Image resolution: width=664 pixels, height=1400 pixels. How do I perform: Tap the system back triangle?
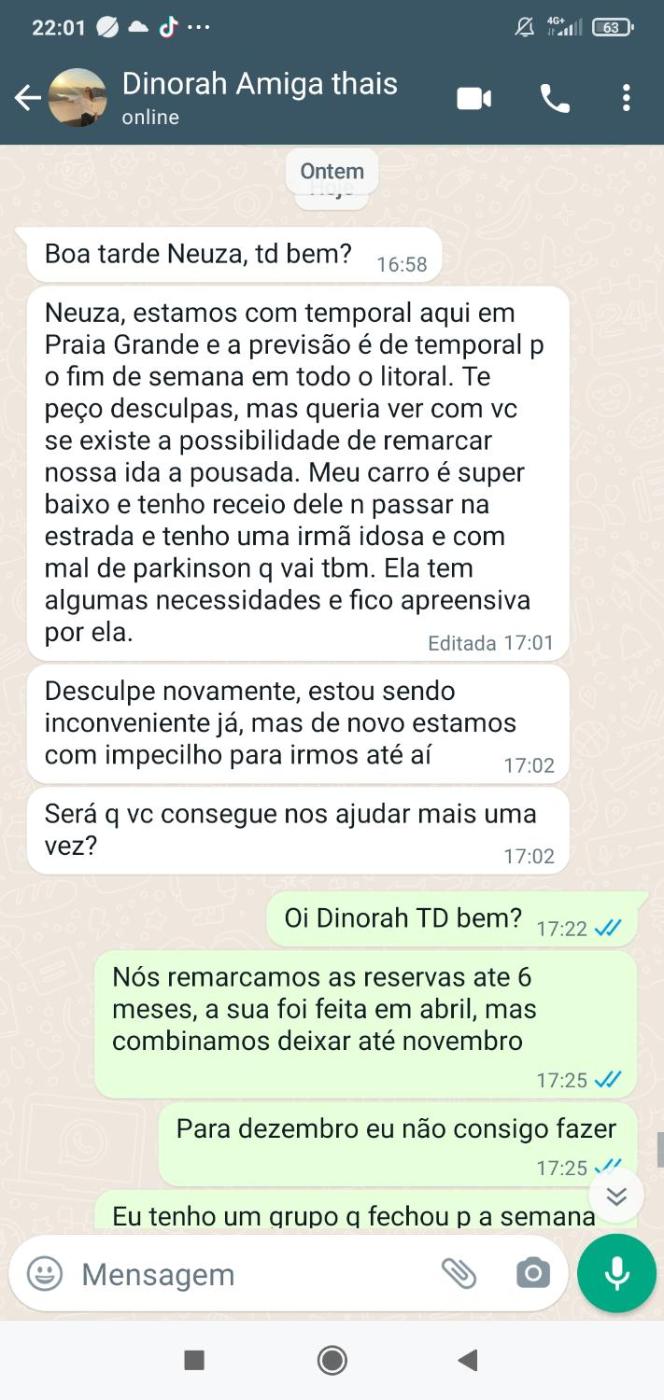(467, 1360)
